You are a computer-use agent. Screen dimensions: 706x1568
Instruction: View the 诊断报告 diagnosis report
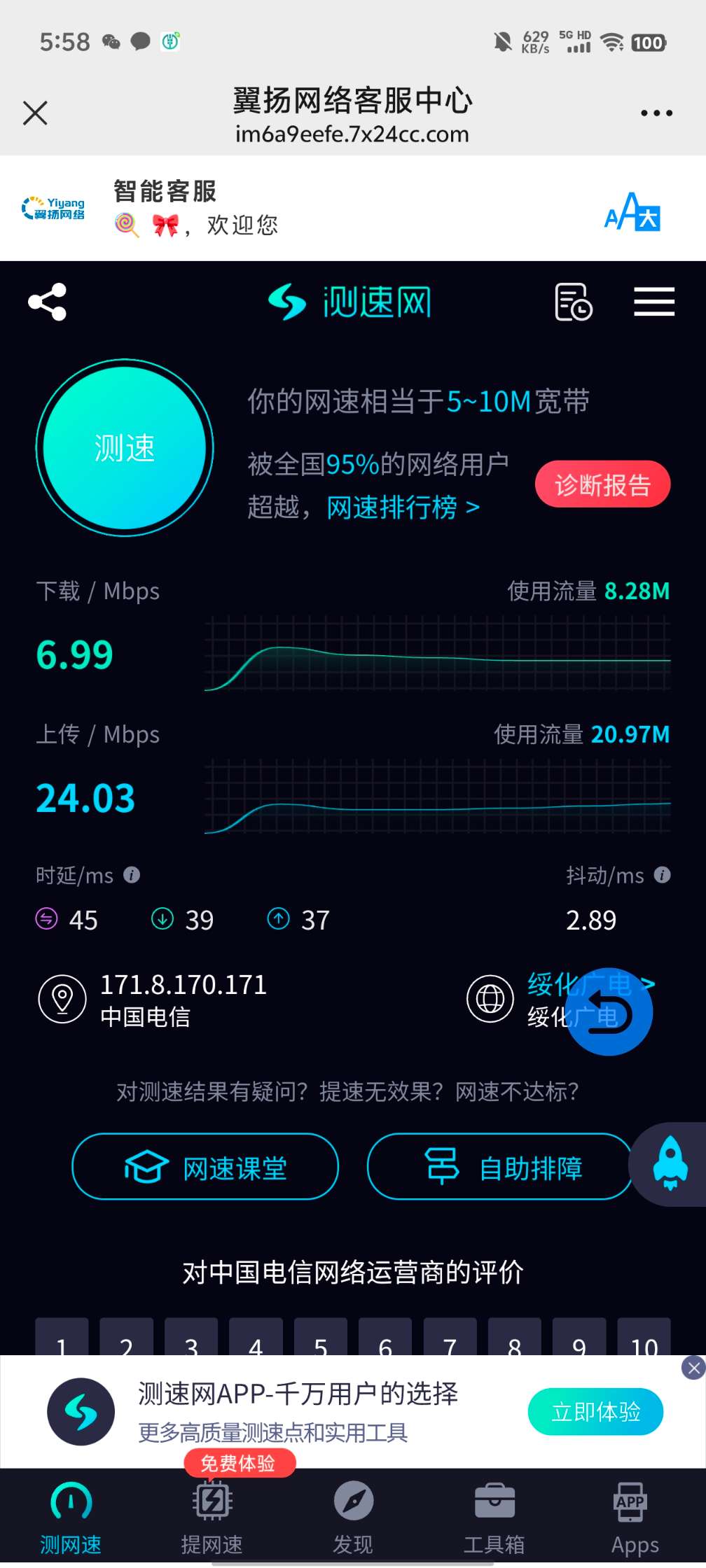pos(602,484)
